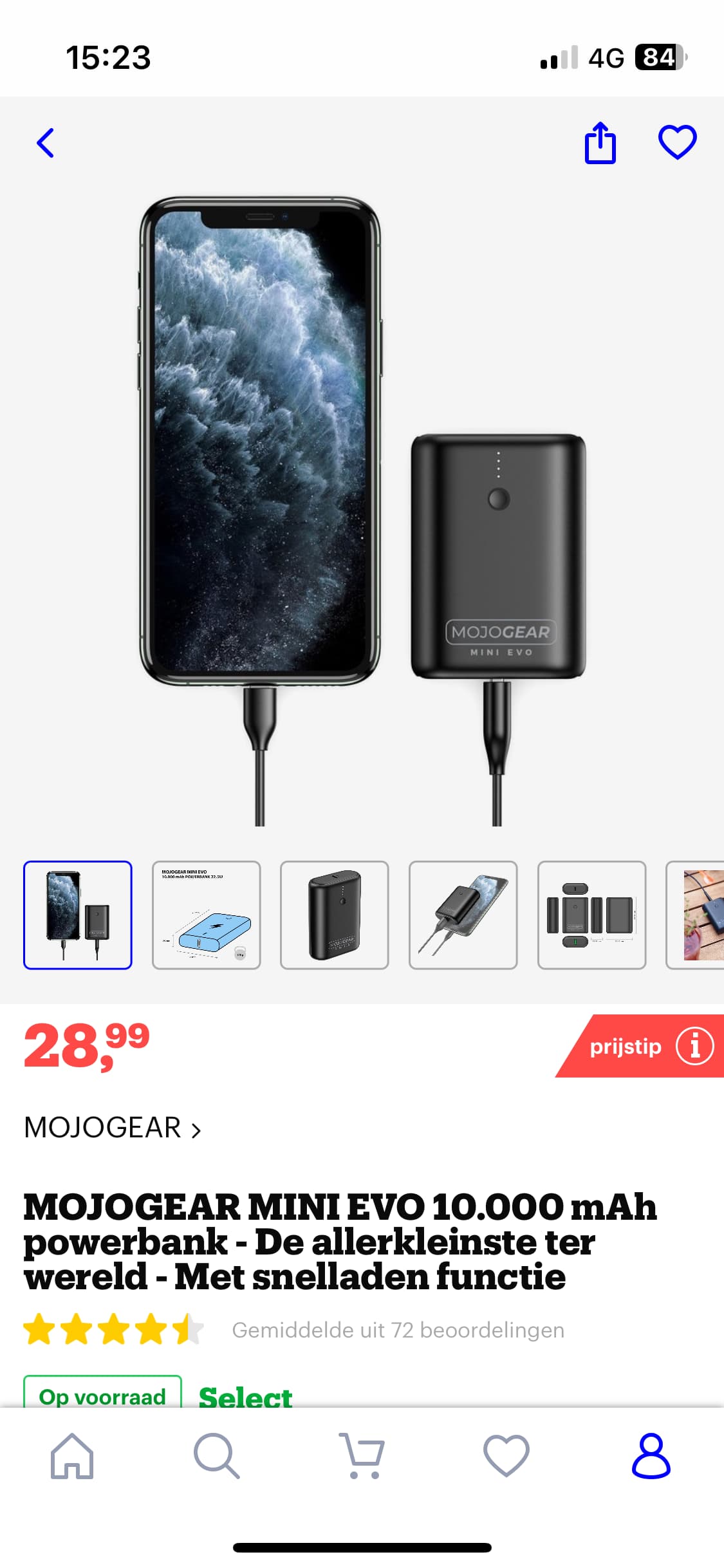Switch to the Search tab
724x1568 pixels.
coord(217,1456)
